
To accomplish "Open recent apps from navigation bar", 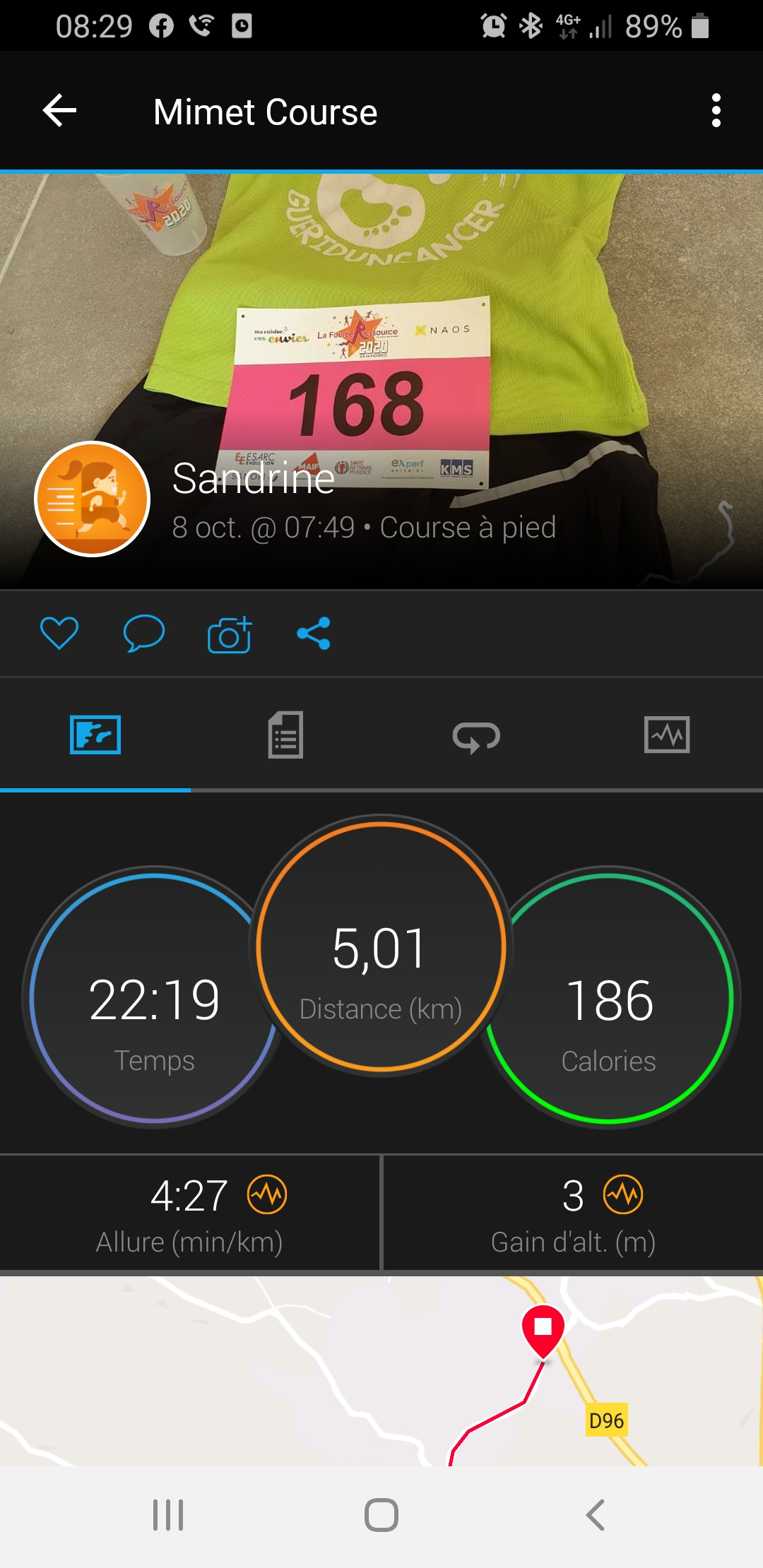I will point(168,1515).
